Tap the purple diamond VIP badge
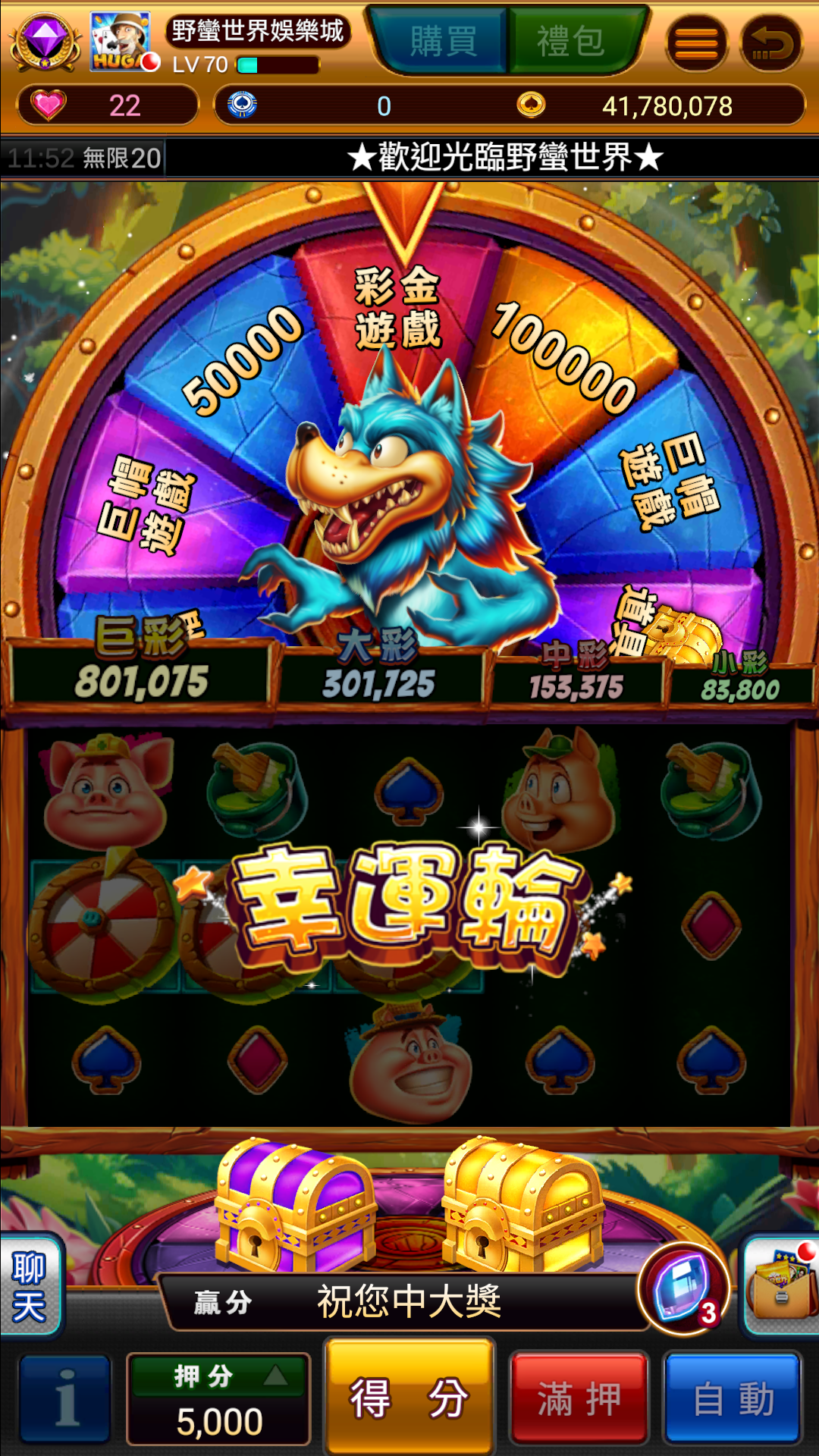Screen dimensions: 819x1456 [45, 41]
